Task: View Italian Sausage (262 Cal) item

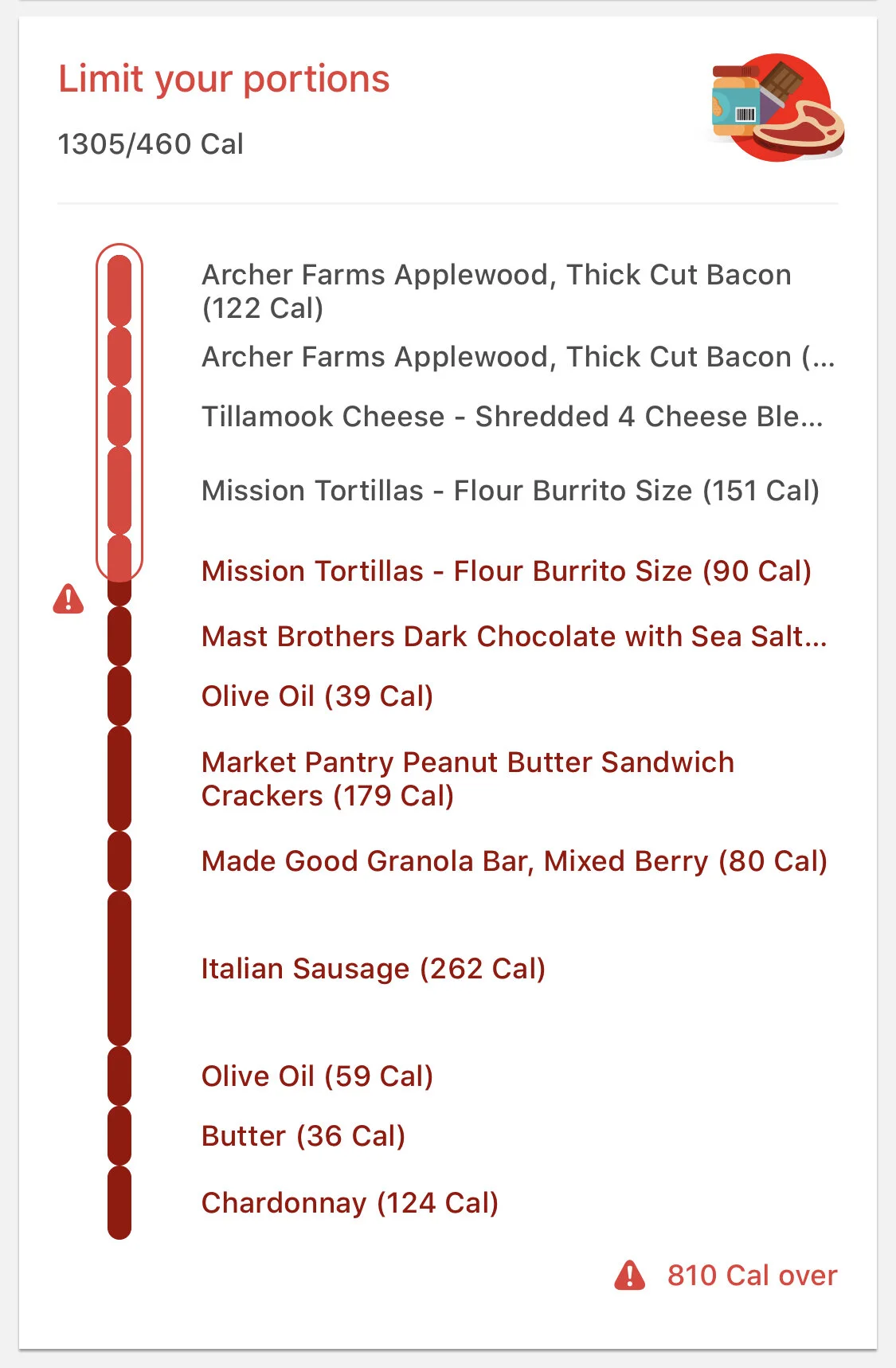Action: click(373, 969)
